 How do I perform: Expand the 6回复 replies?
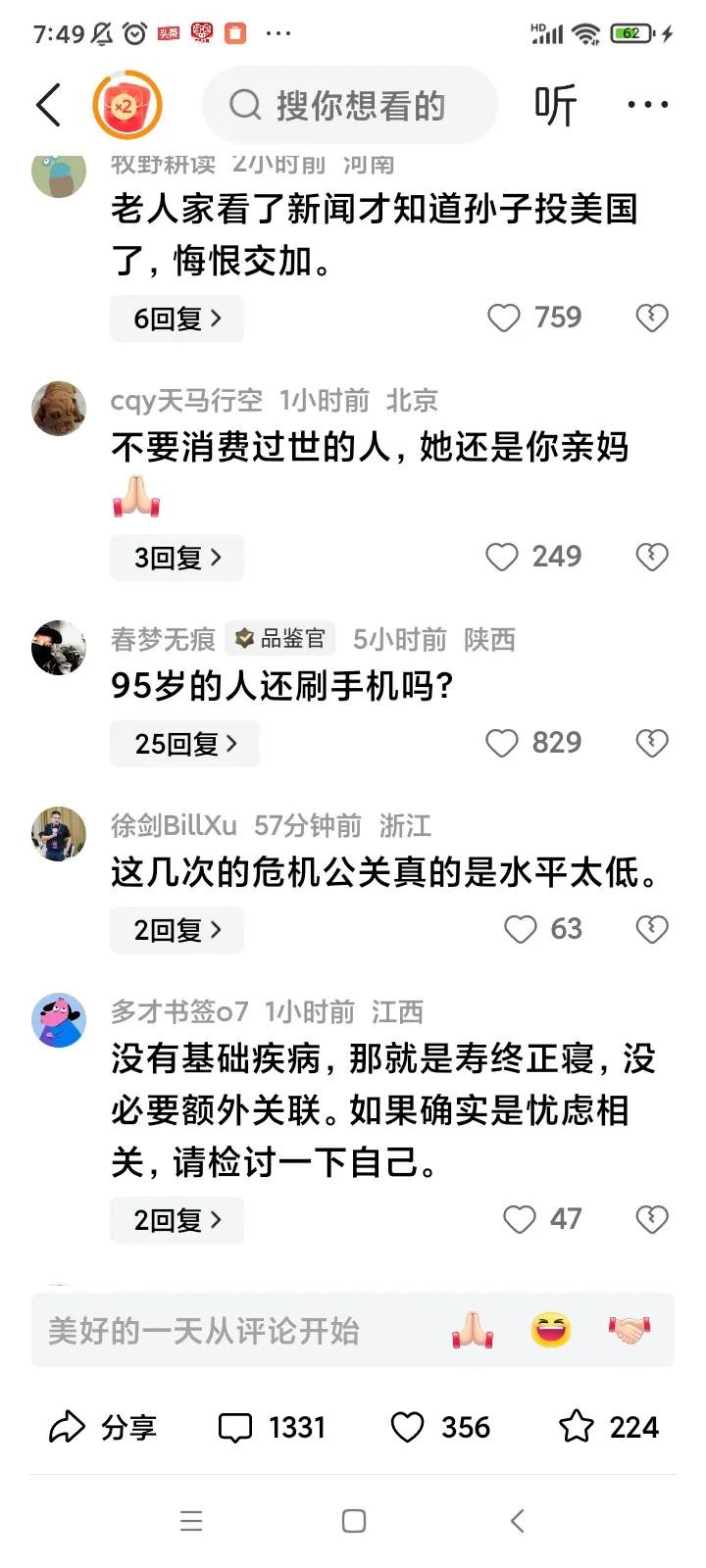click(x=176, y=318)
